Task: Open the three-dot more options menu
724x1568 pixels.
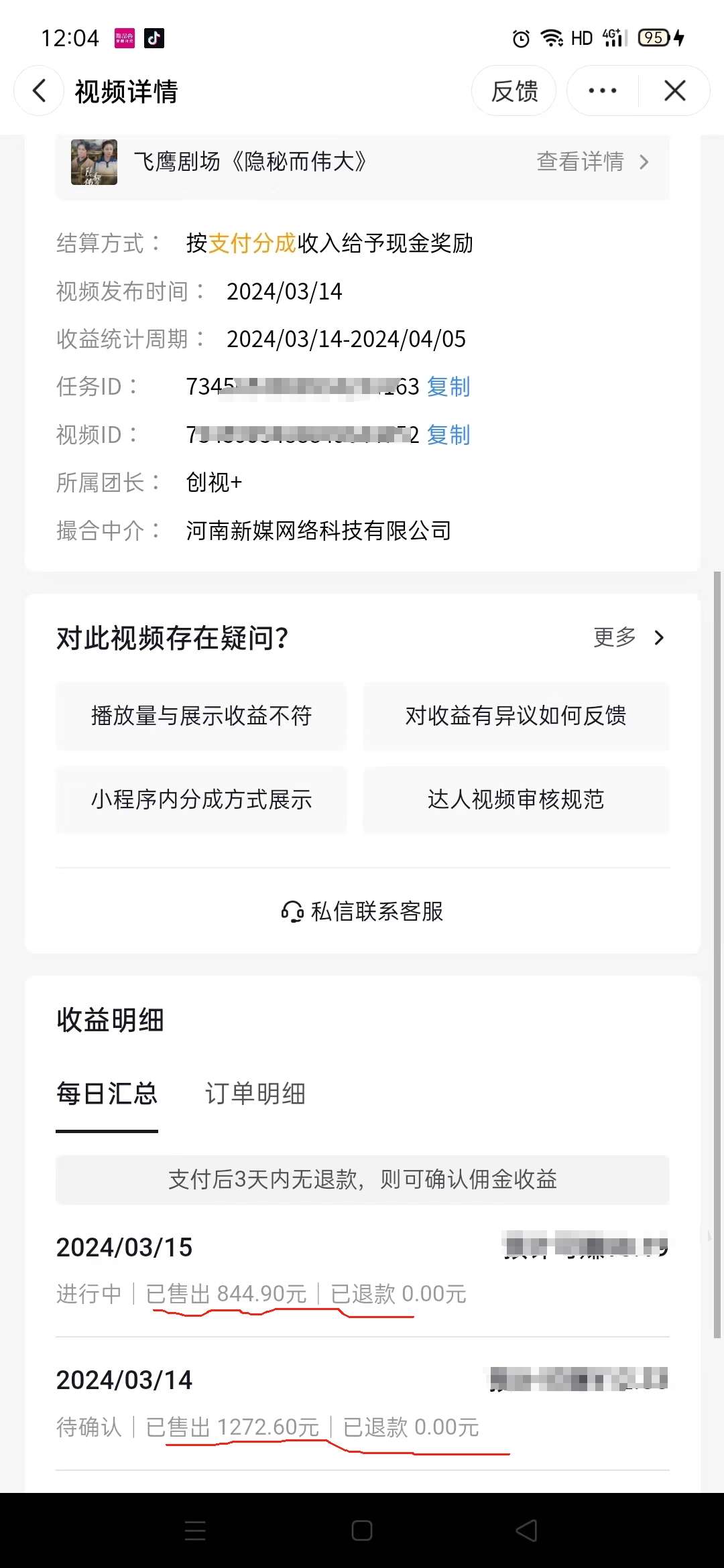Action: pos(603,90)
